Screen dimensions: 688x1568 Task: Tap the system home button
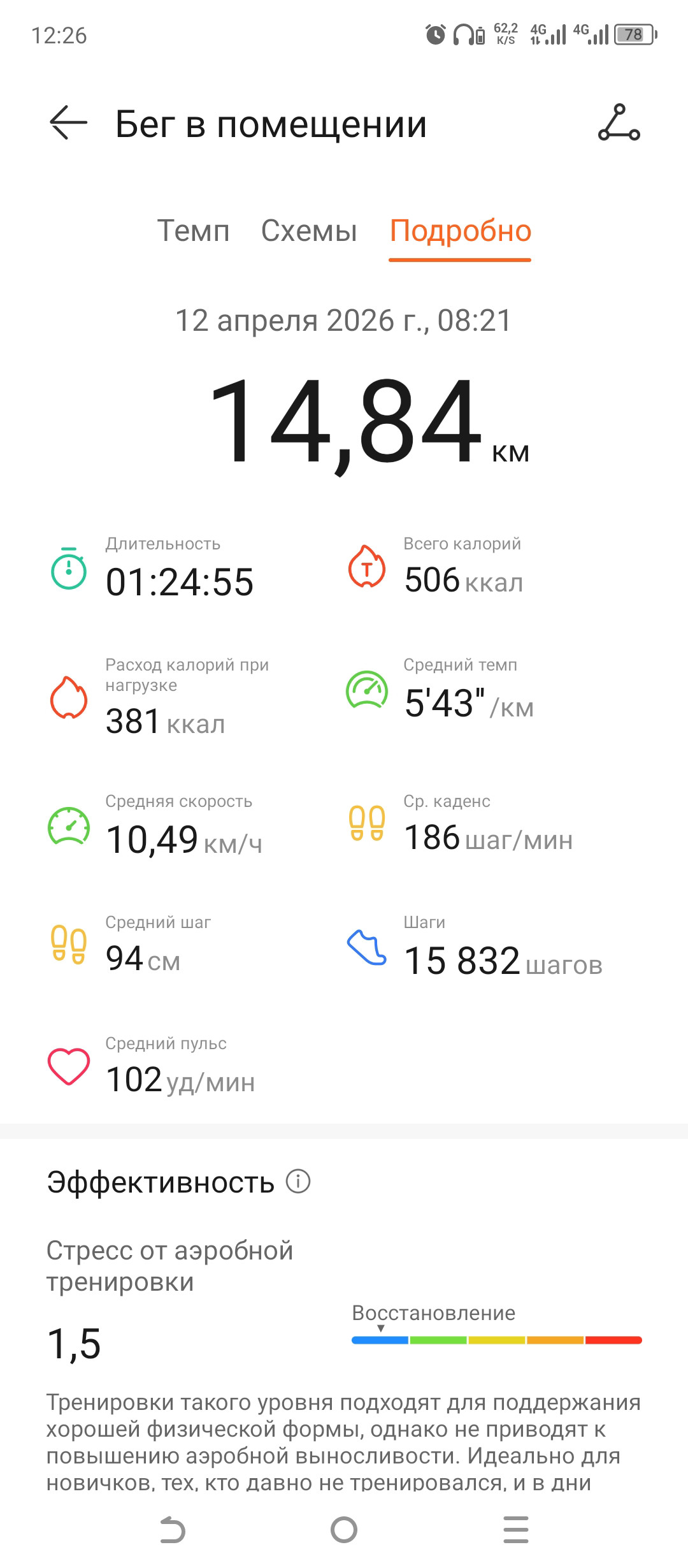[344, 1530]
